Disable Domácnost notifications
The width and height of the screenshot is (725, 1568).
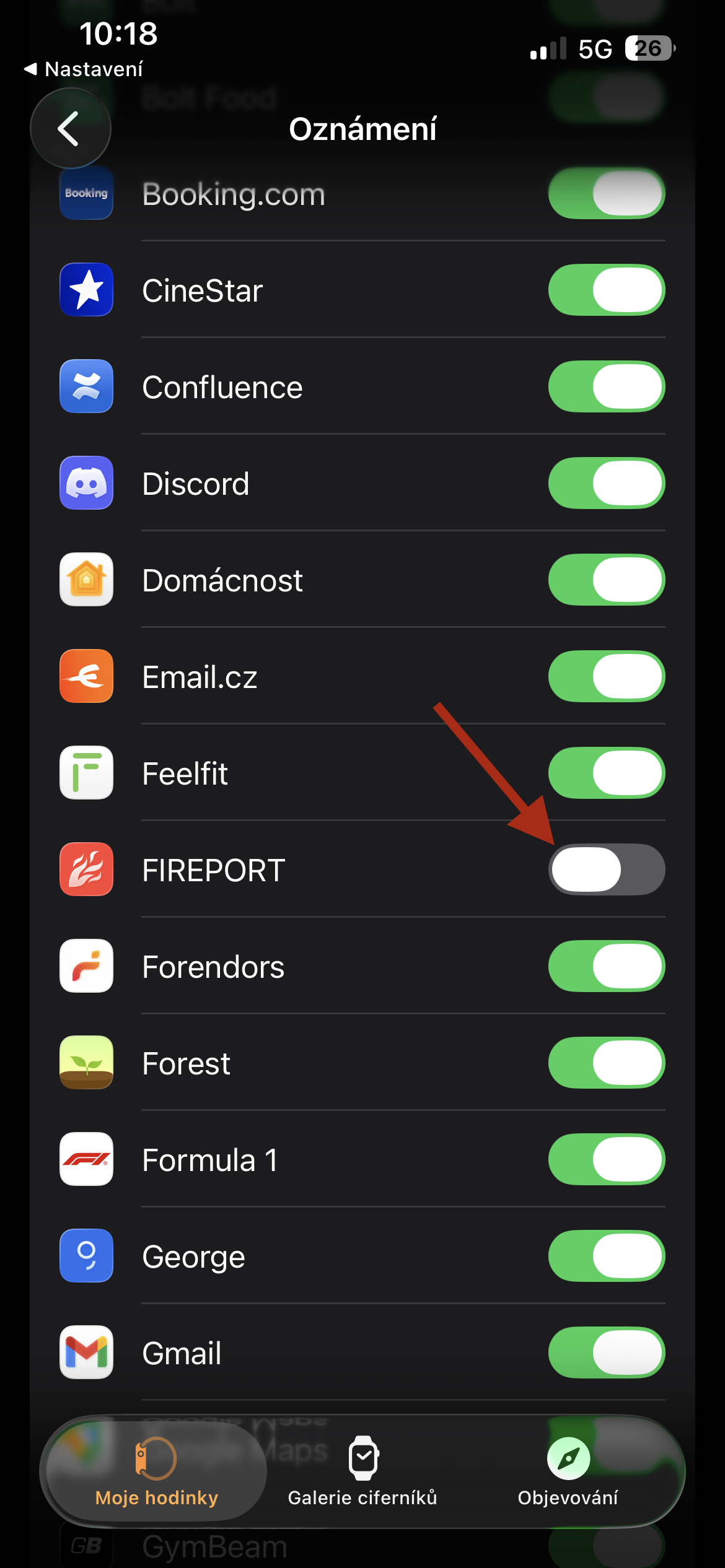tap(606, 580)
